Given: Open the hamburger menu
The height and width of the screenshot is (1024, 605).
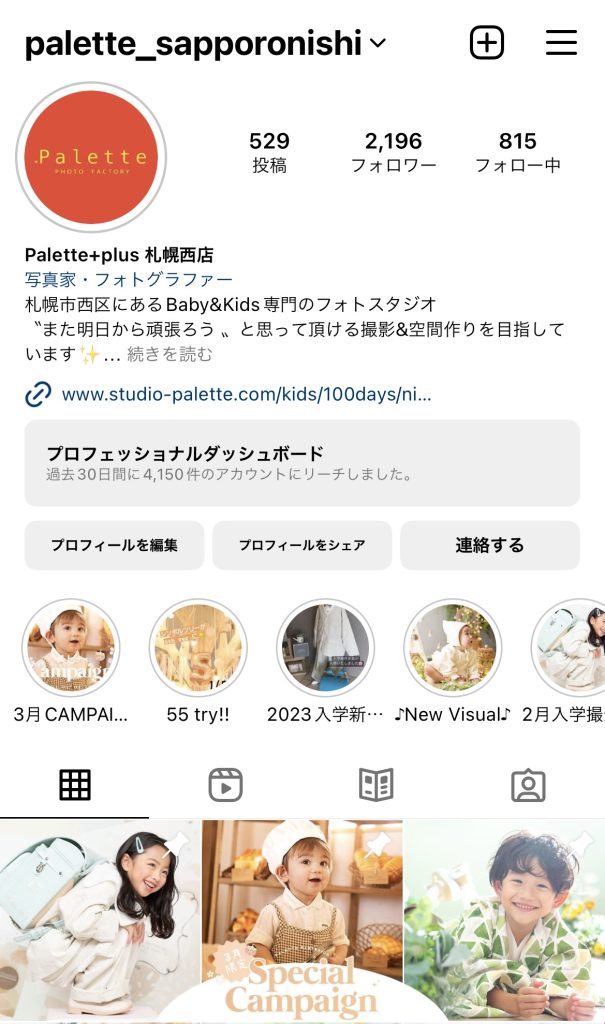Looking at the screenshot, I should (561, 42).
